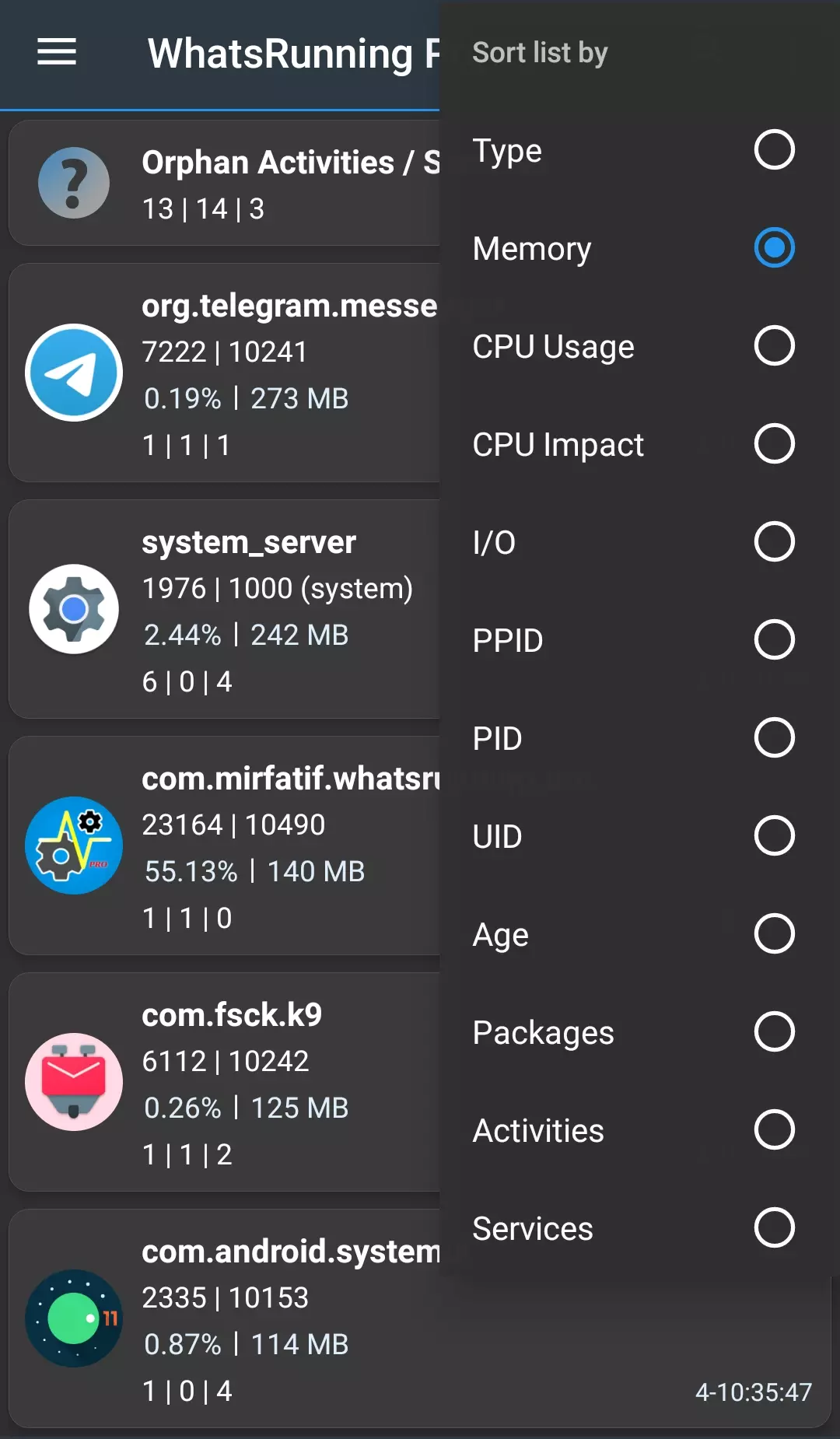Image resolution: width=840 pixels, height=1439 pixels.
Task: Open the Telegram messenger app icon
Action: coord(72,373)
